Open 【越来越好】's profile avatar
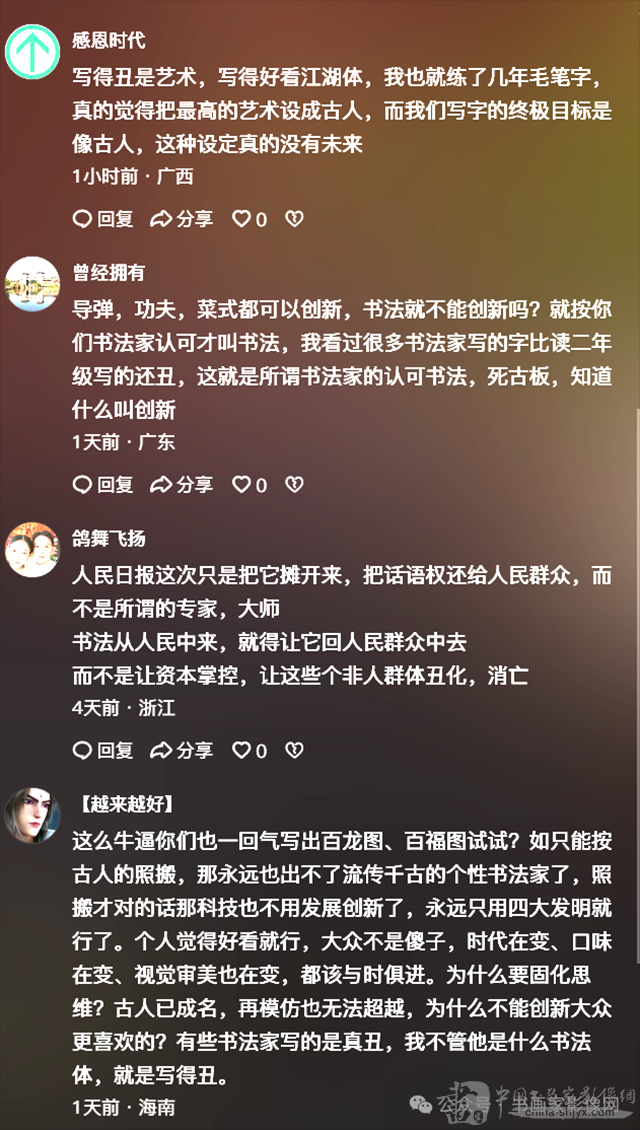 click(x=33, y=816)
